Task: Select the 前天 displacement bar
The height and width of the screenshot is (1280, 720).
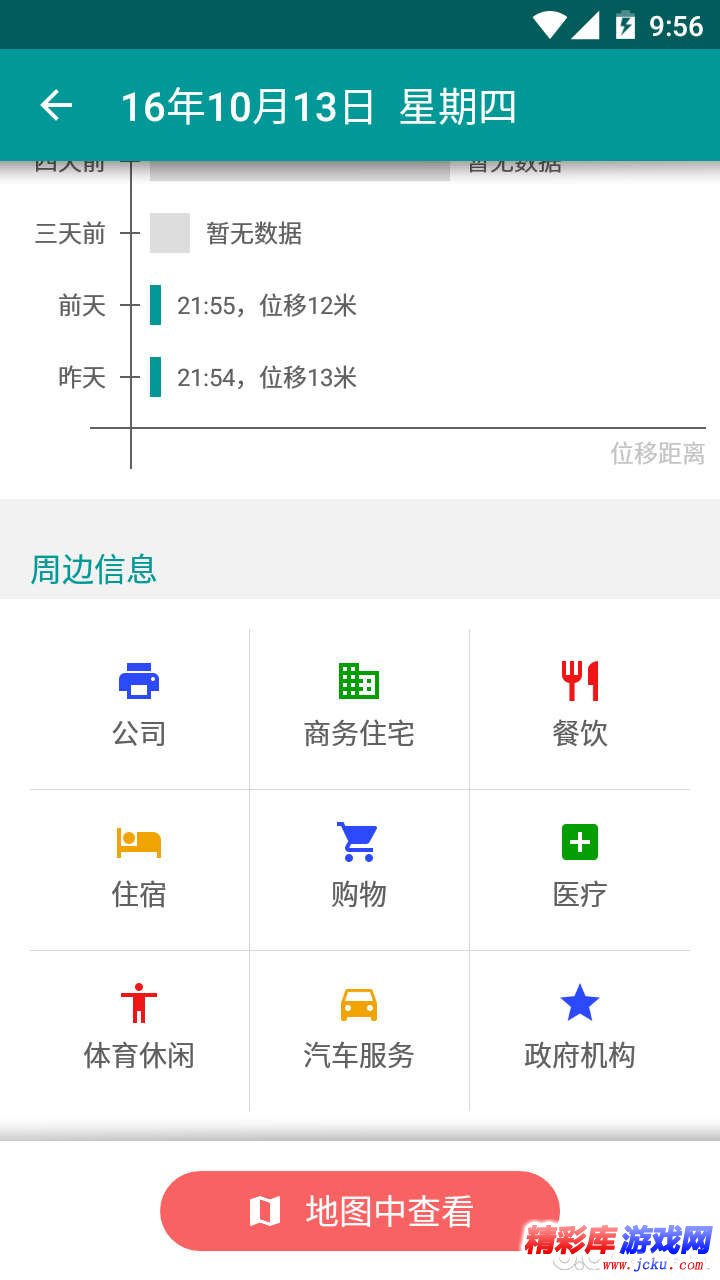Action: [156, 305]
